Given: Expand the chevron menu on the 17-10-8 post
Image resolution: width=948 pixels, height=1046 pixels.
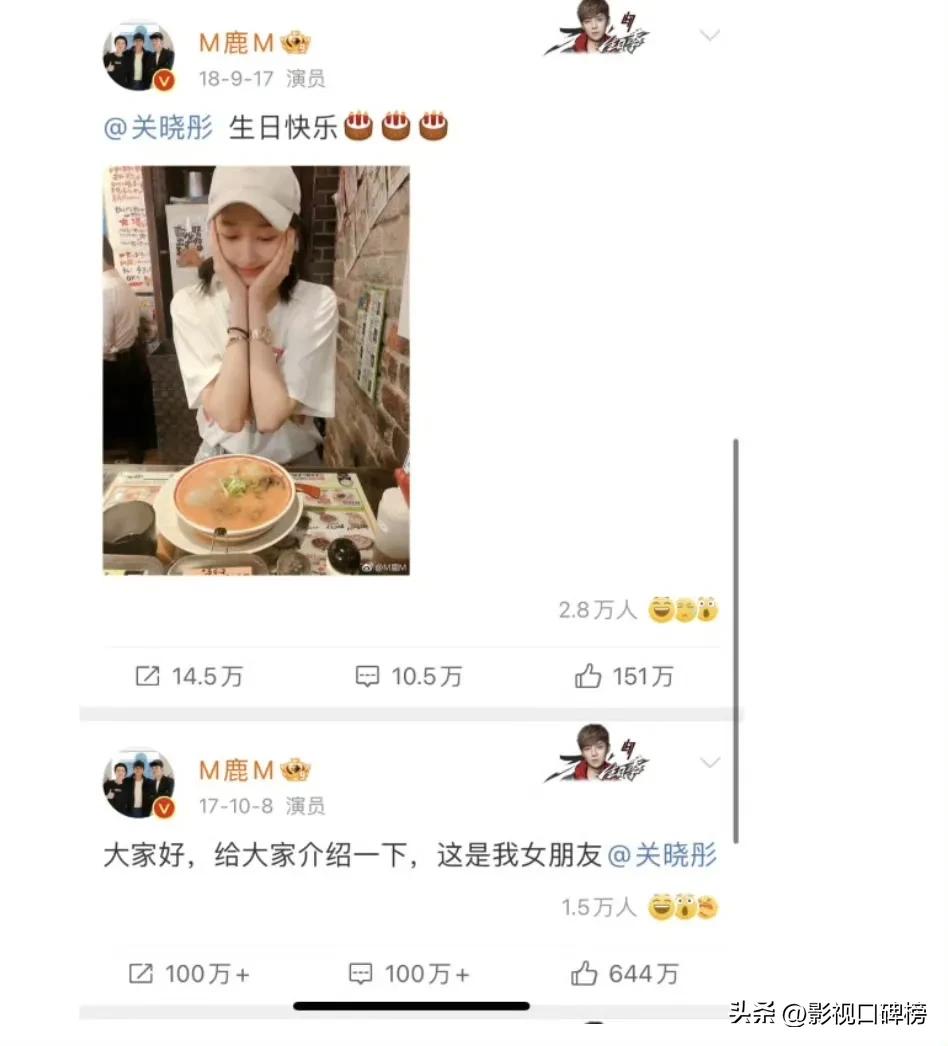Looking at the screenshot, I should click(x=709, y=763).
